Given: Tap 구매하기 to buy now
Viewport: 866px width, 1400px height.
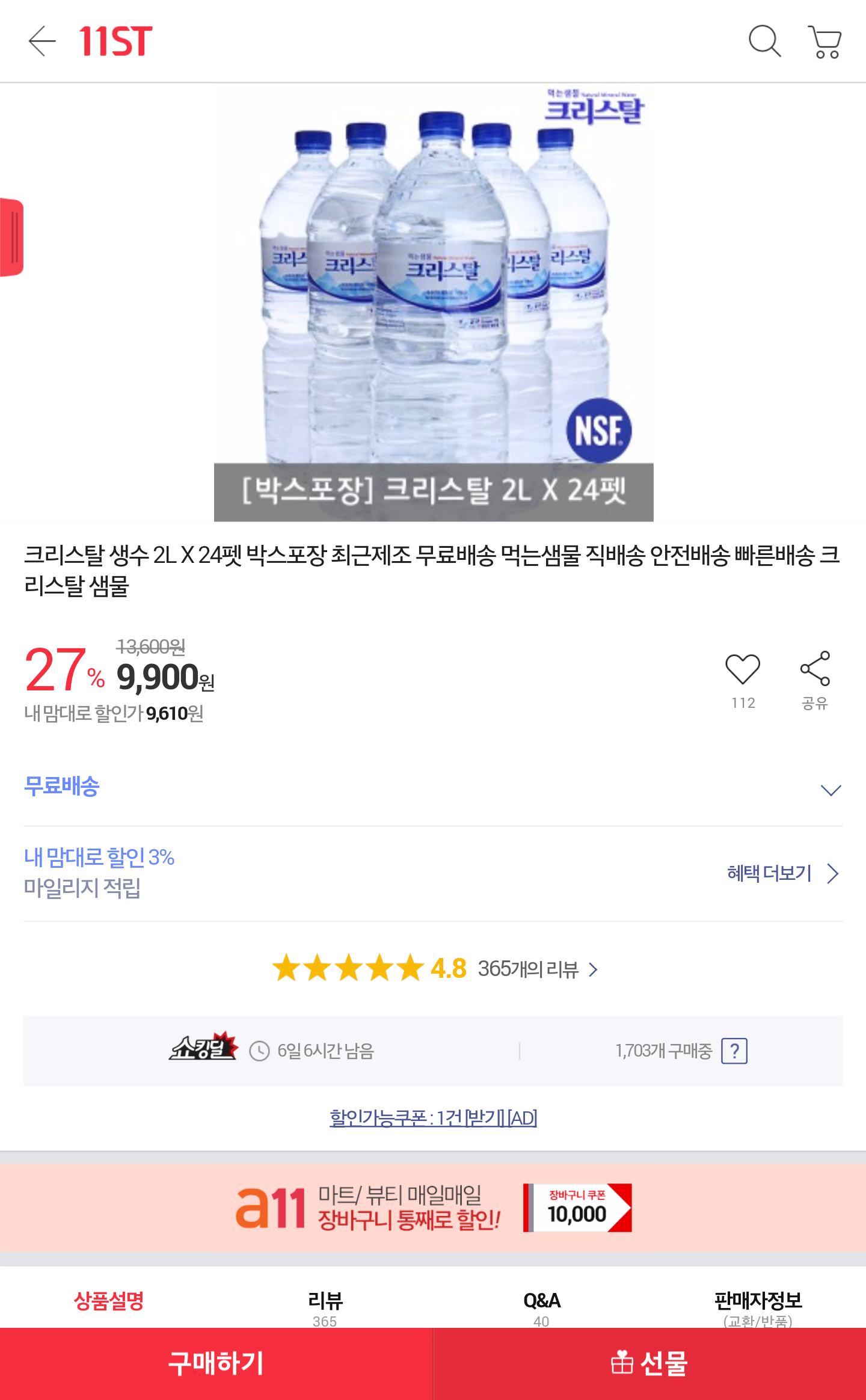Looking at the screenshot, I should pyautogui.click(x=216, y=1364).
